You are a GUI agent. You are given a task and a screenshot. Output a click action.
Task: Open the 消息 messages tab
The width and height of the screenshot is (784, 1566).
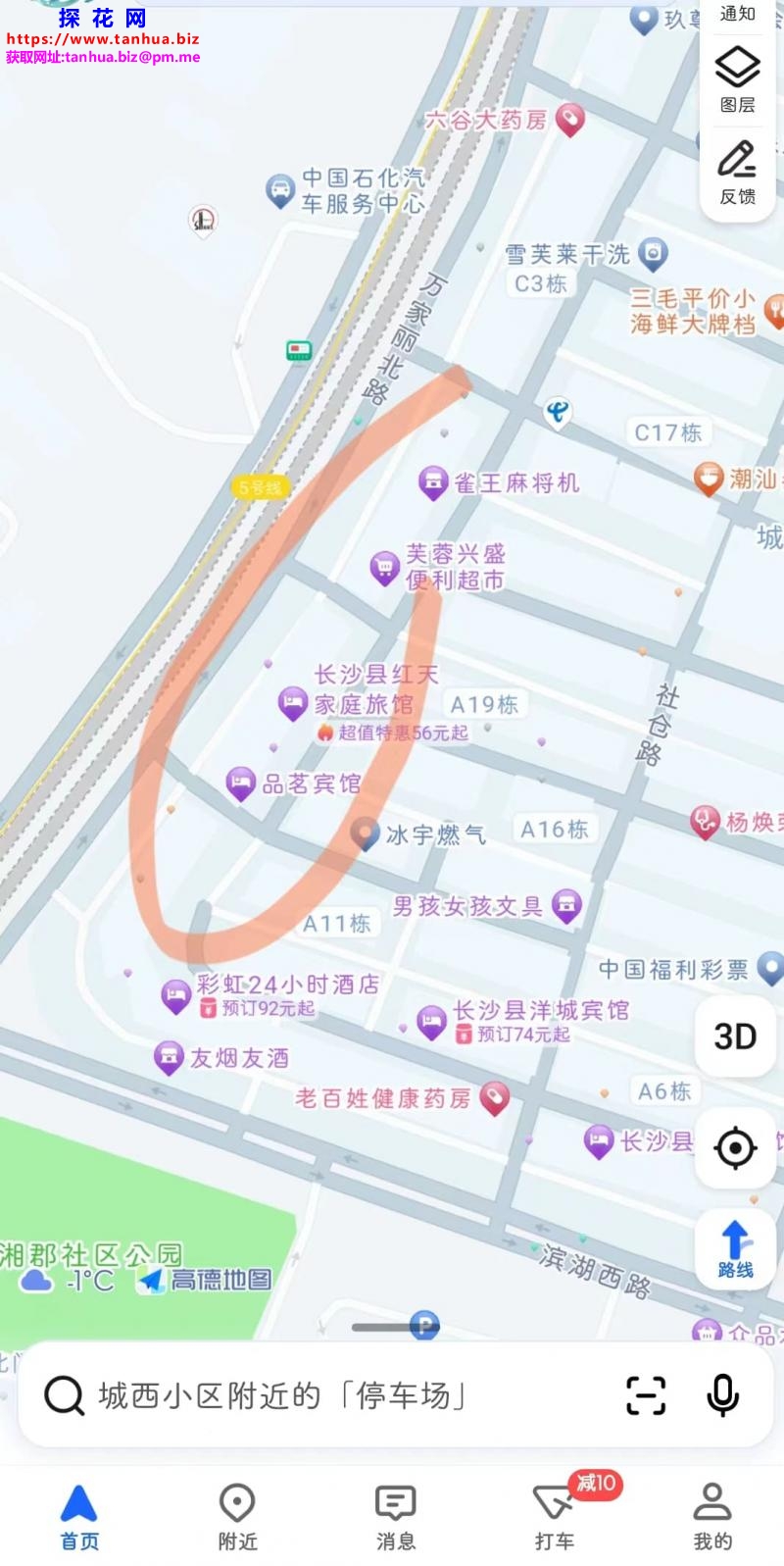[396, 1517]
